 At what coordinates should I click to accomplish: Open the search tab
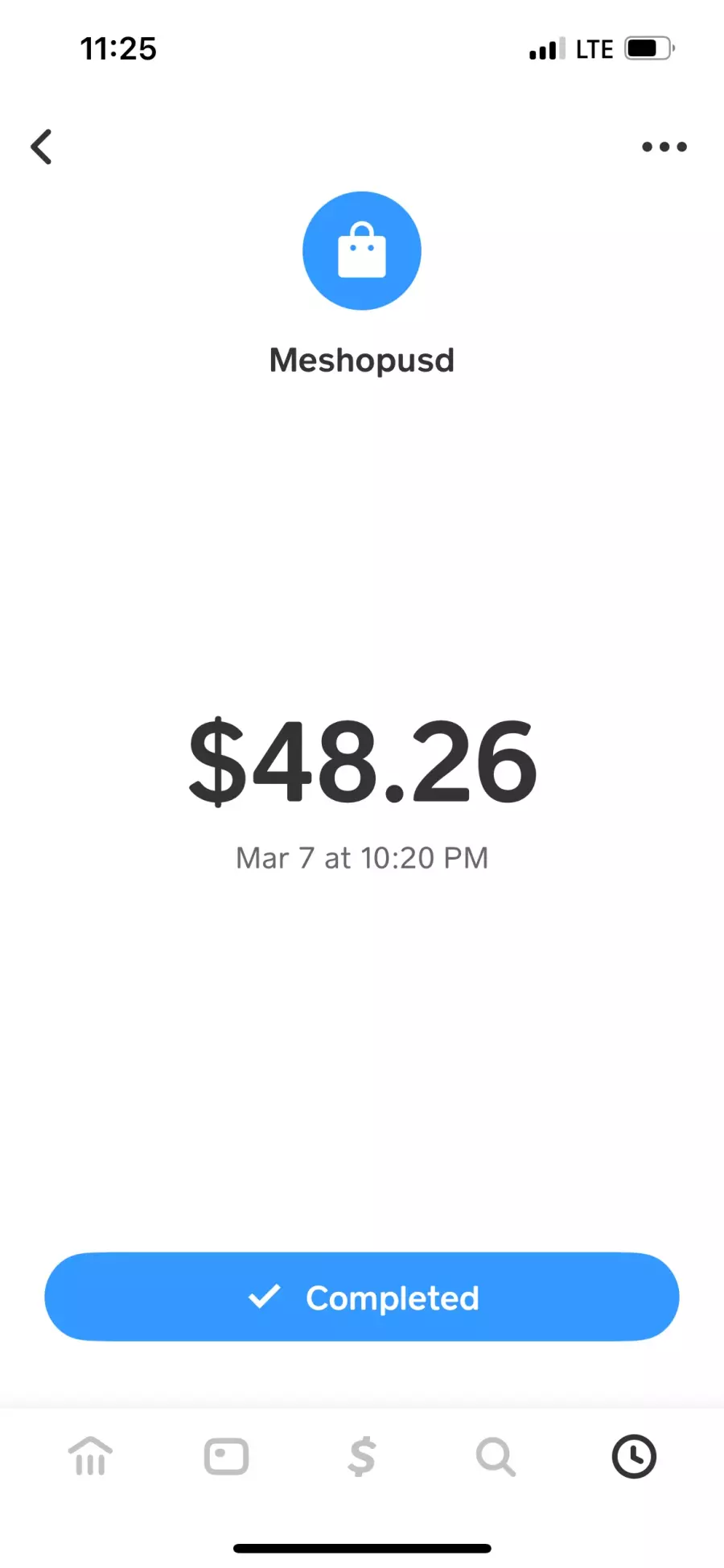[496, 1457]
